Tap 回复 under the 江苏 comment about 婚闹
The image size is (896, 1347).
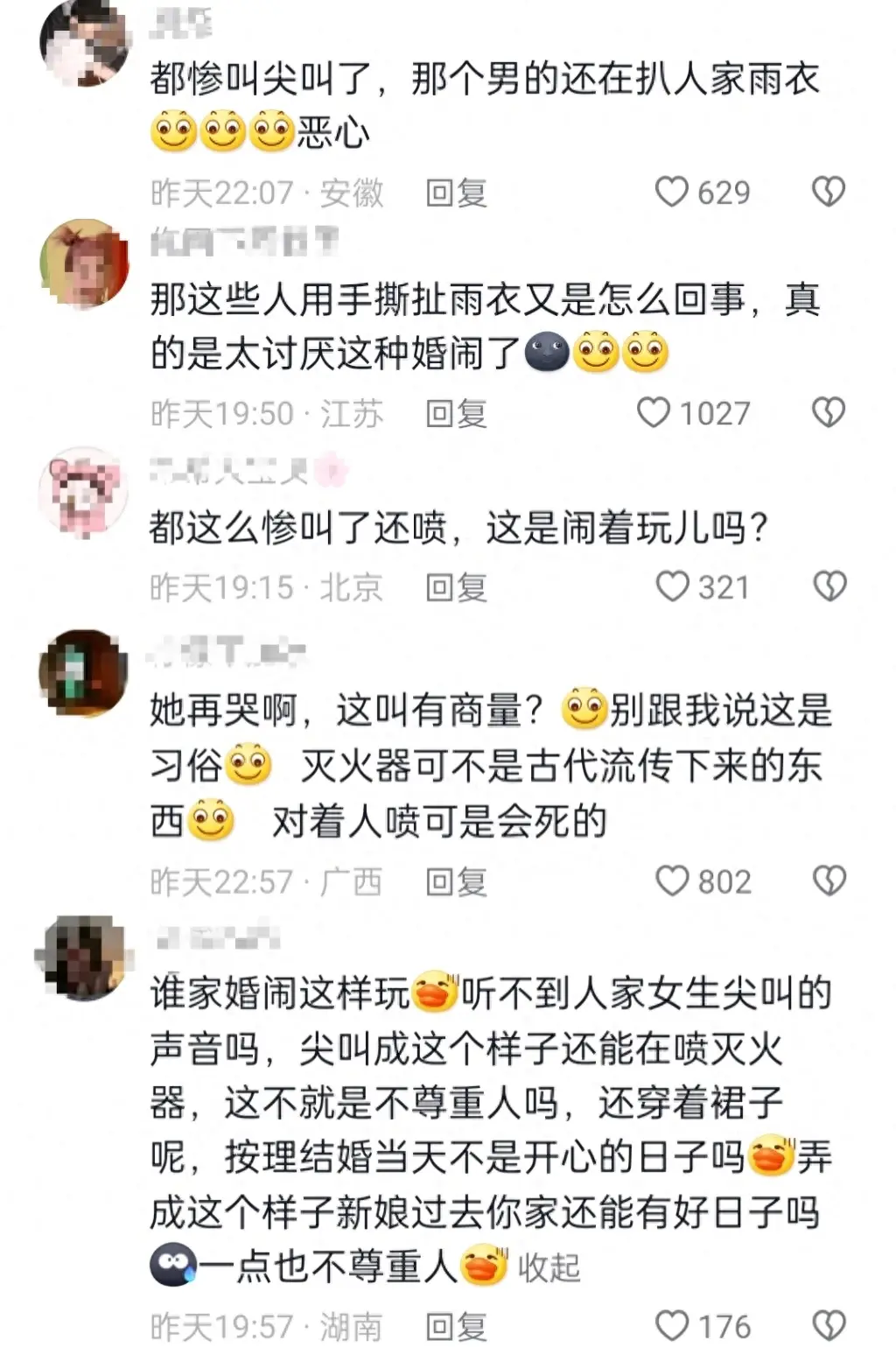click(x=456, y=413)
